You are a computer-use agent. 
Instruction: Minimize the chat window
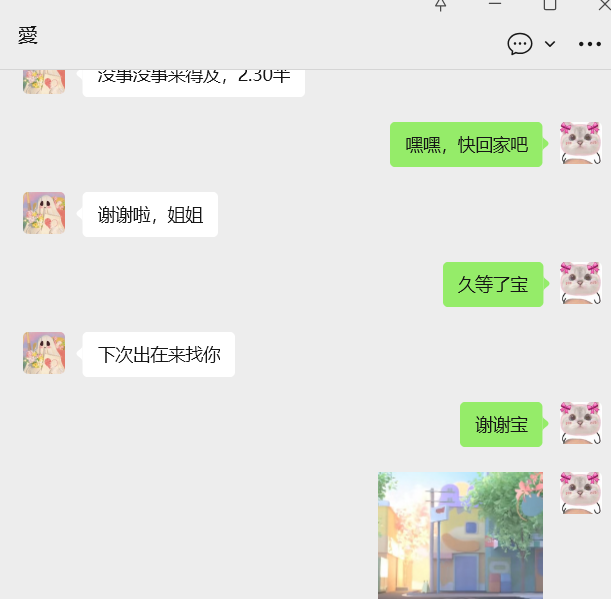tap(494, 4)
